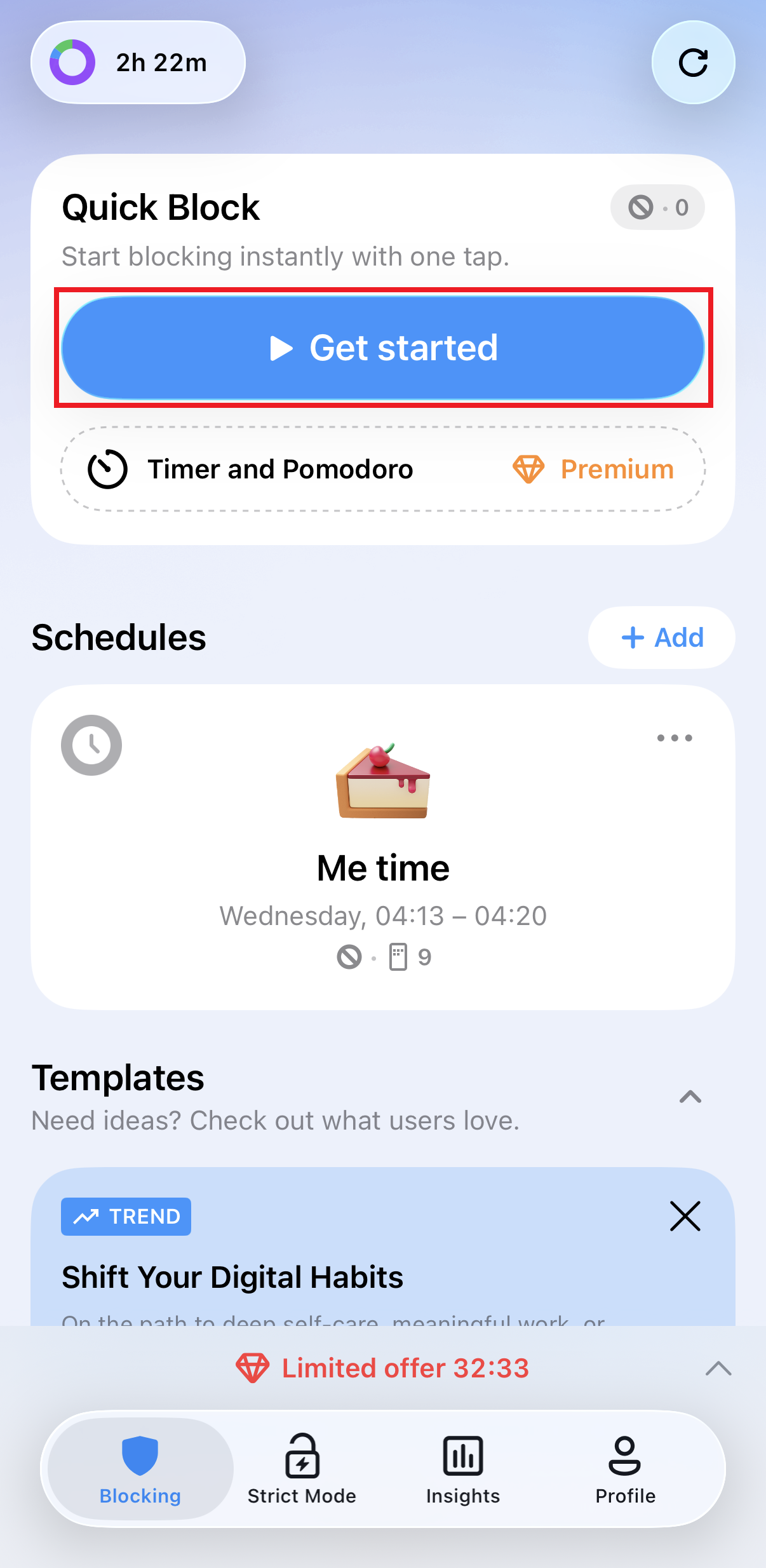Tap the refresh icon
Image resolution: width=766 pixels, height=1568 pixels.
[693, 63]
